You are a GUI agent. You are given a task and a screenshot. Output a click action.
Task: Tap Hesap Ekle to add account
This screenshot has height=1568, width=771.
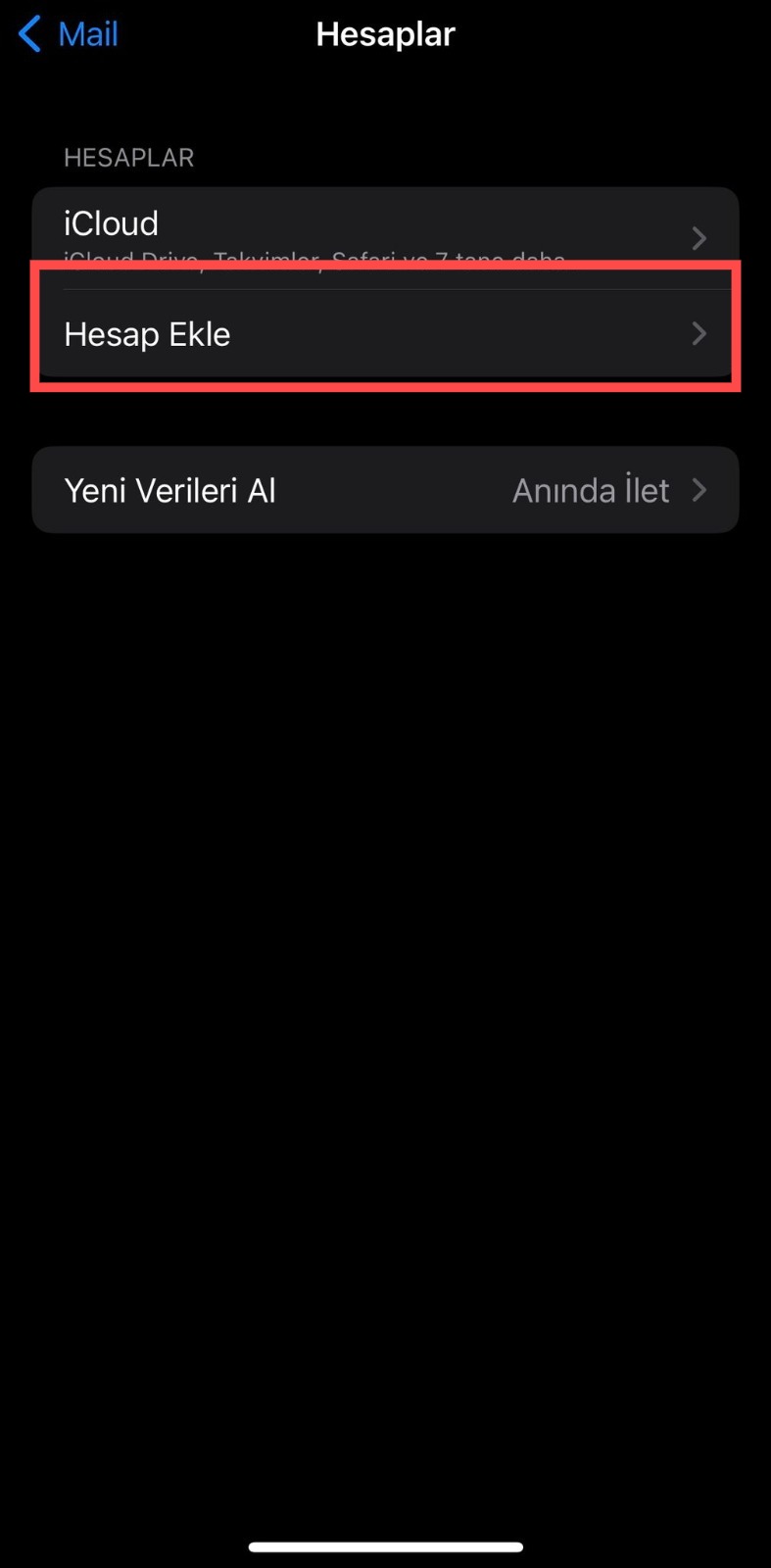384,334
